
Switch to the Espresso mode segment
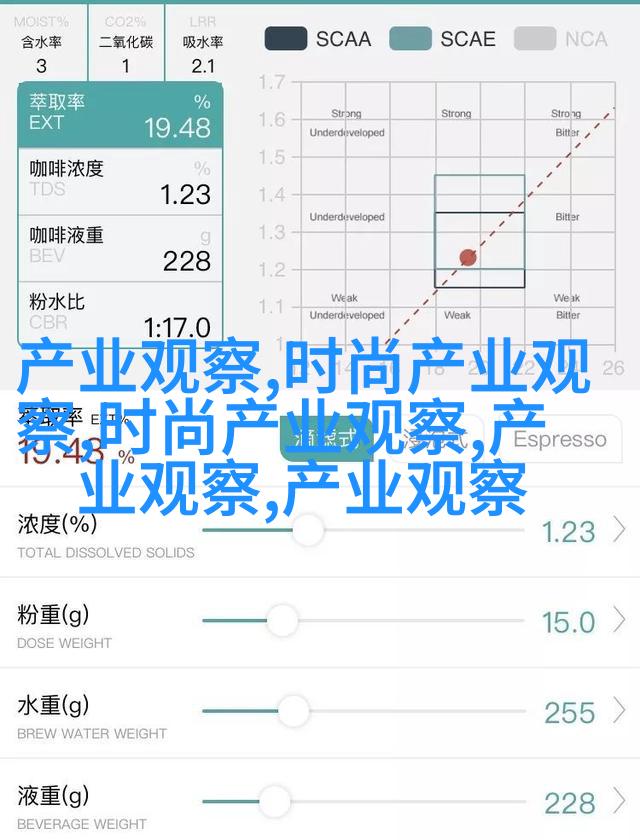(560, 439)
